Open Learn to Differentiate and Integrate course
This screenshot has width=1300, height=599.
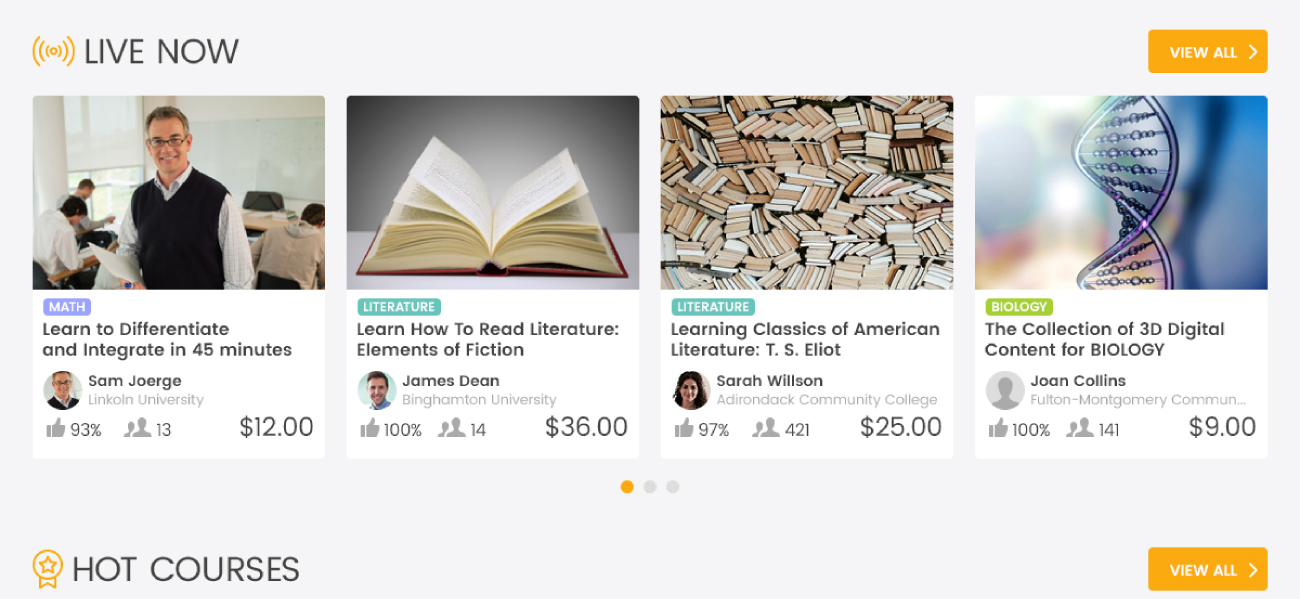coord(167,339)
